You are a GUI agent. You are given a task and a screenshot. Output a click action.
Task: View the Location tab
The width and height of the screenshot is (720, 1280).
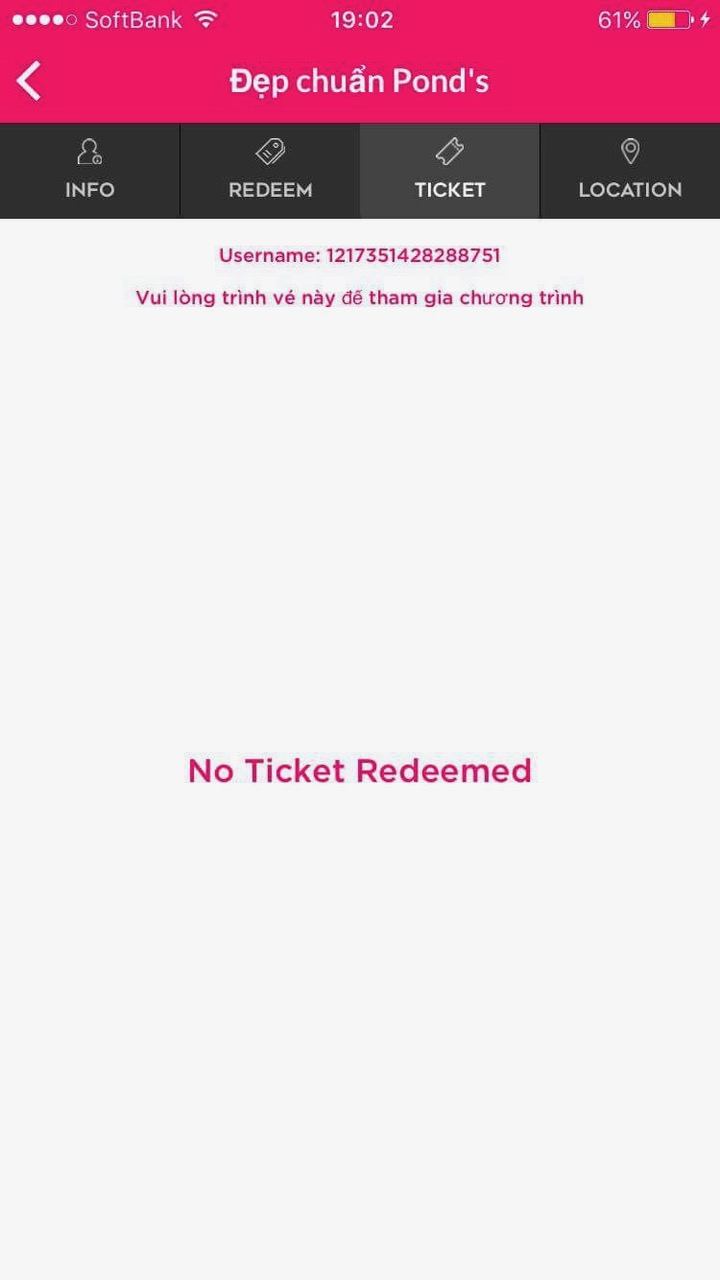tap(630, 170)
